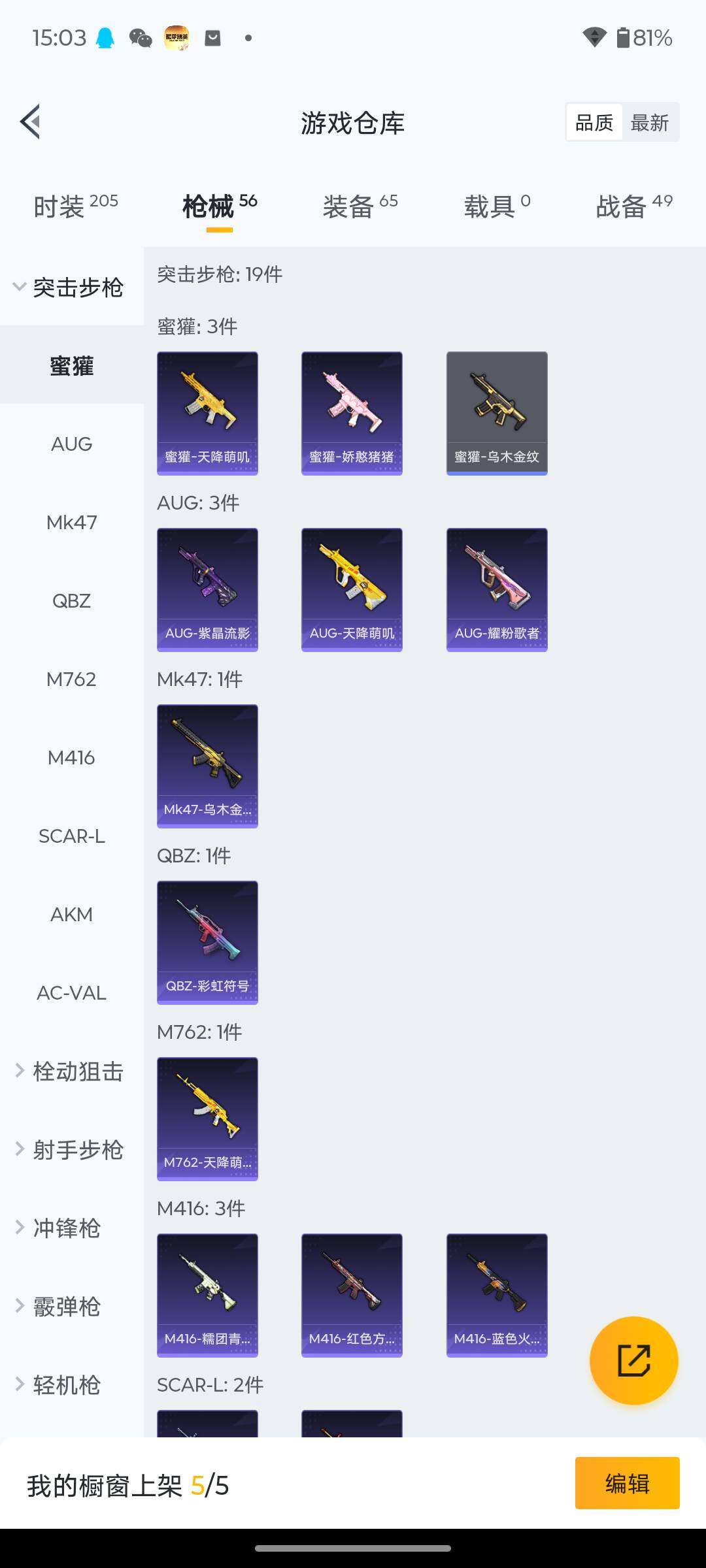Open the 装备 tab
The width and height of the screenshot is (706, 1568).
360,206
